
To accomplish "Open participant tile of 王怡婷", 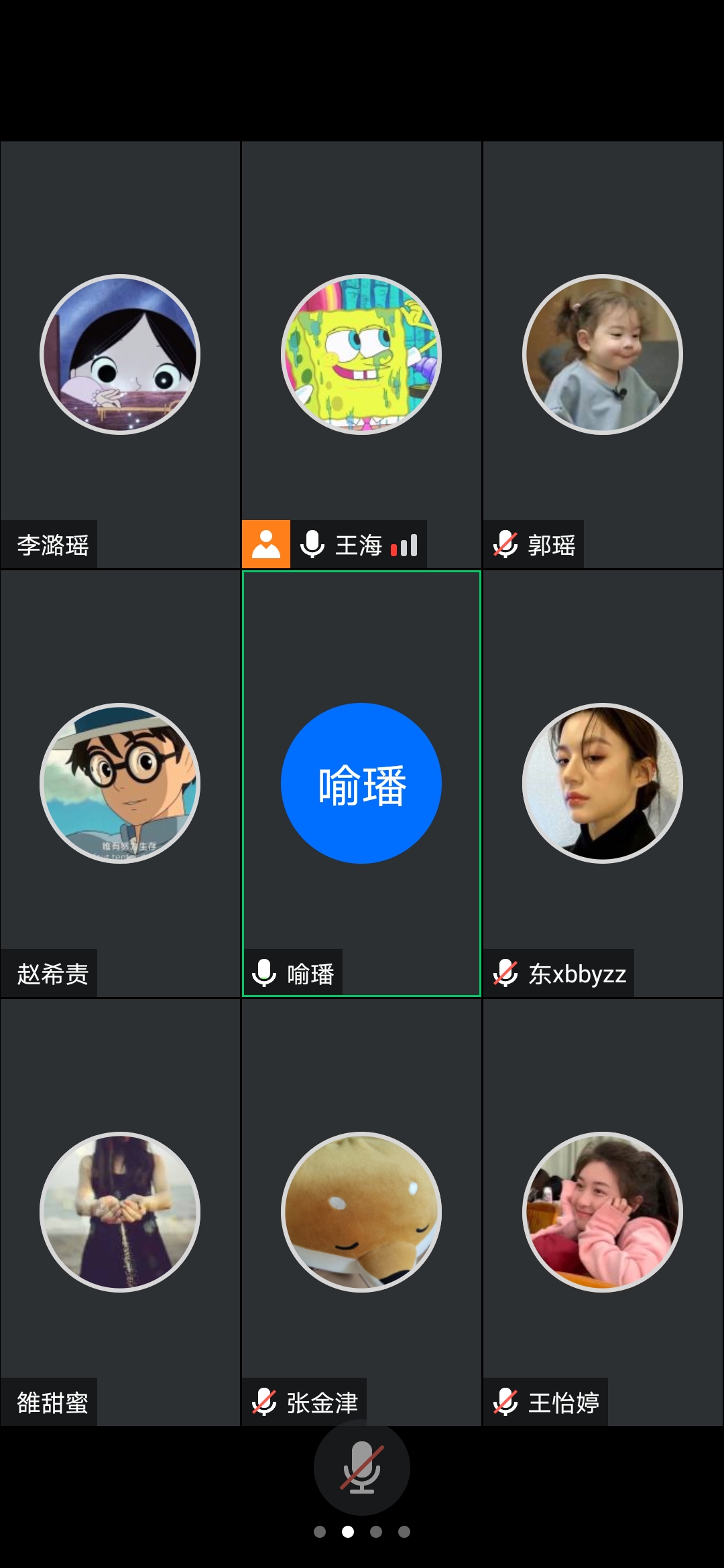I will tap(603, 1212).
